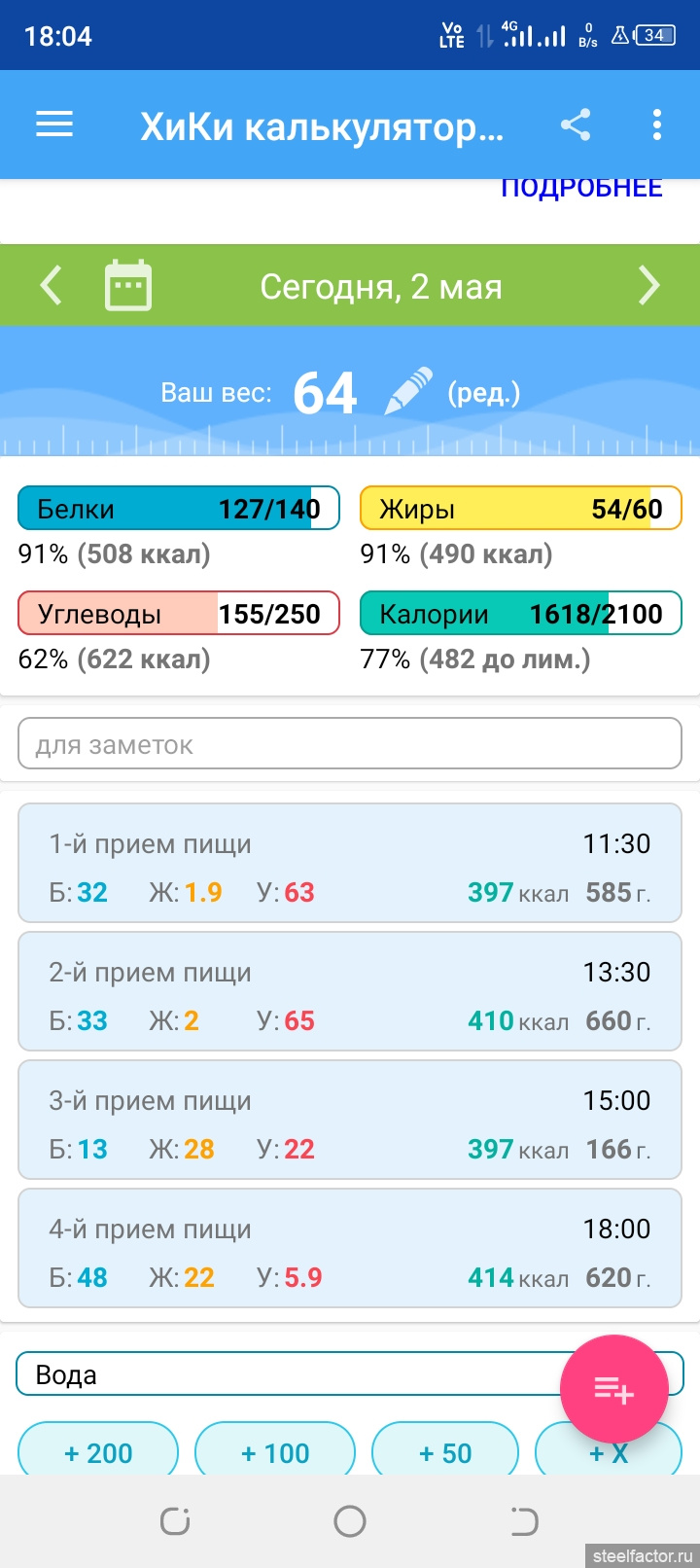Open the ПОДРОБНЕЕ link

[x=581, y=189]
